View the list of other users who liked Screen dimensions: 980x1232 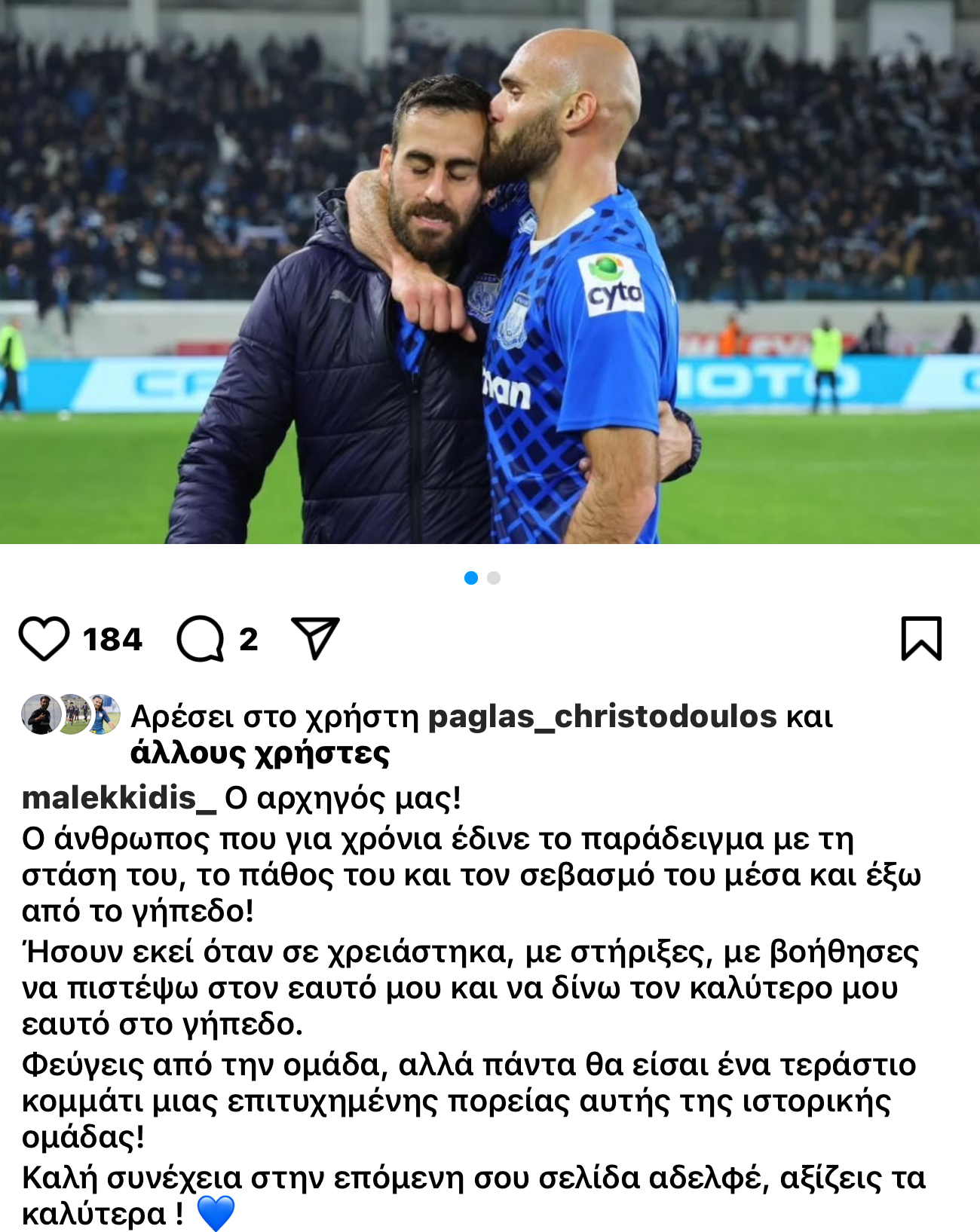260,753
